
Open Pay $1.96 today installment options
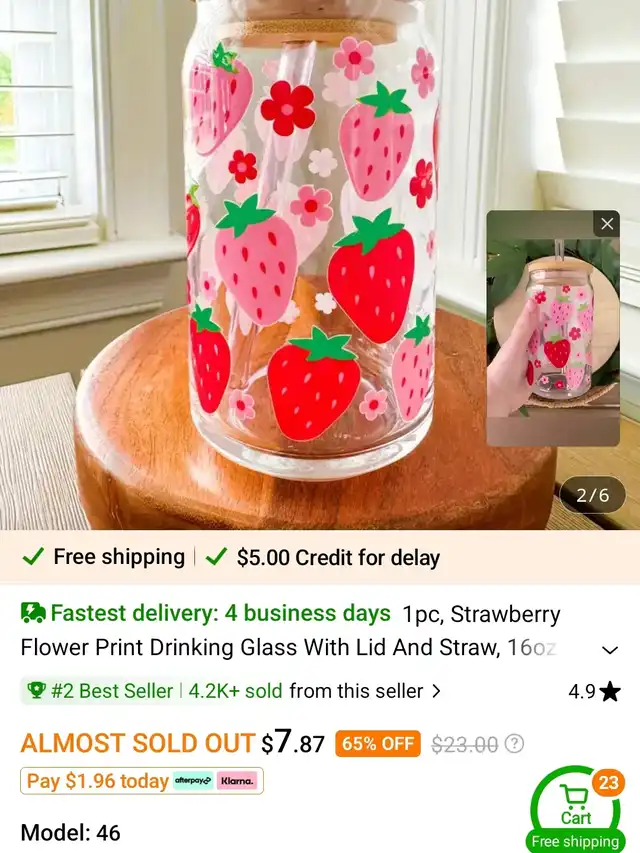142,781
